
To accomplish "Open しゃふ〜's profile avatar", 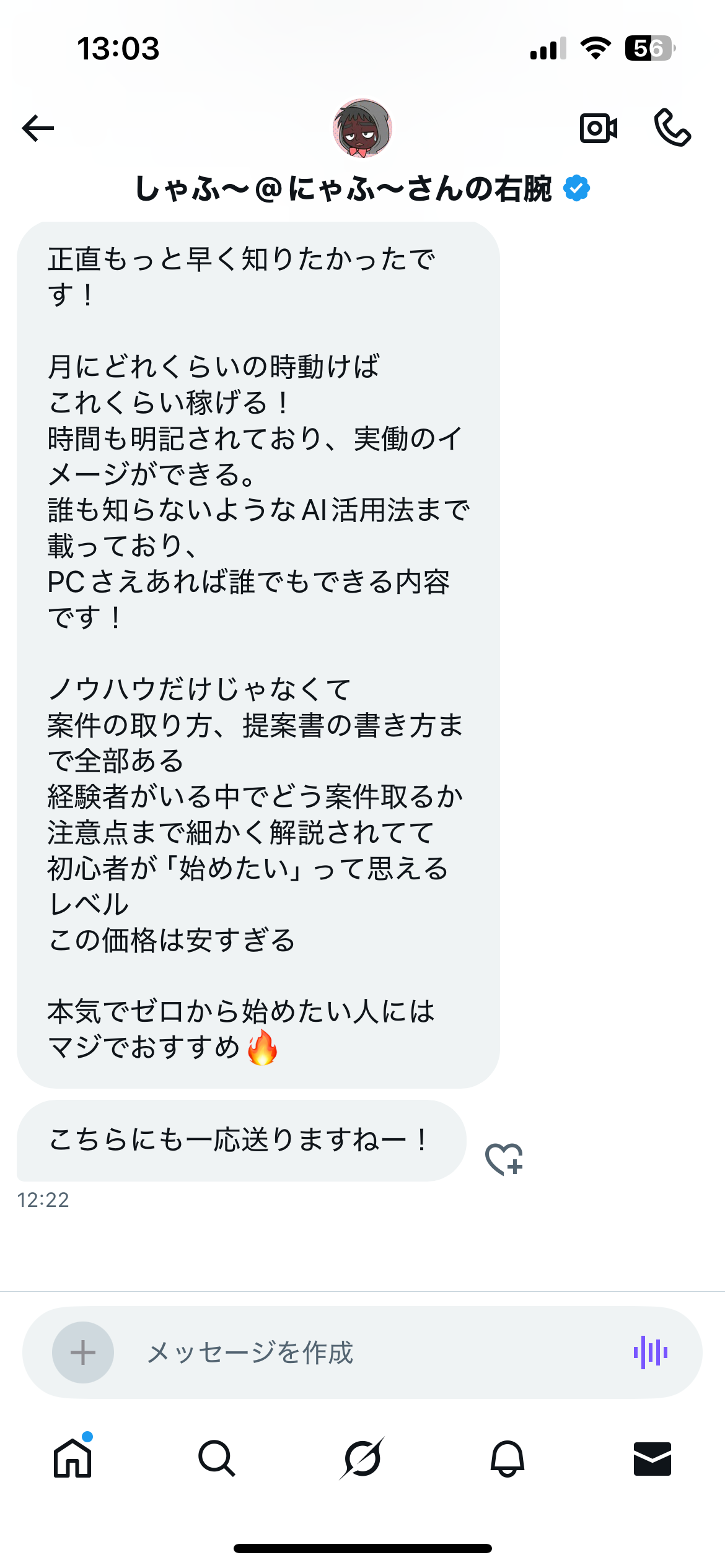I will coord(362,128).
